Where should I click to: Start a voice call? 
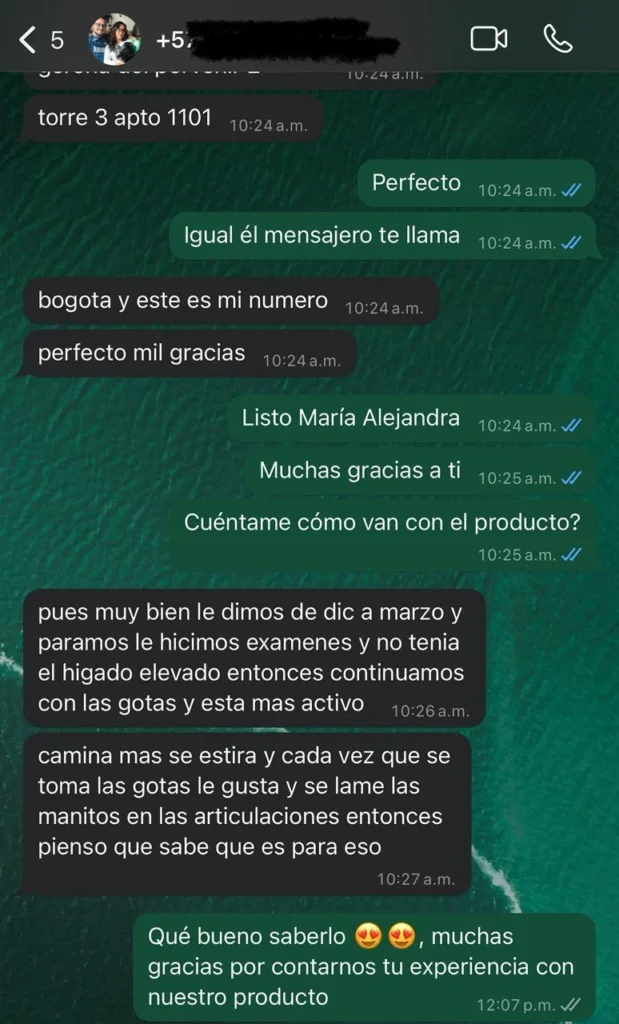pos(557,39)
